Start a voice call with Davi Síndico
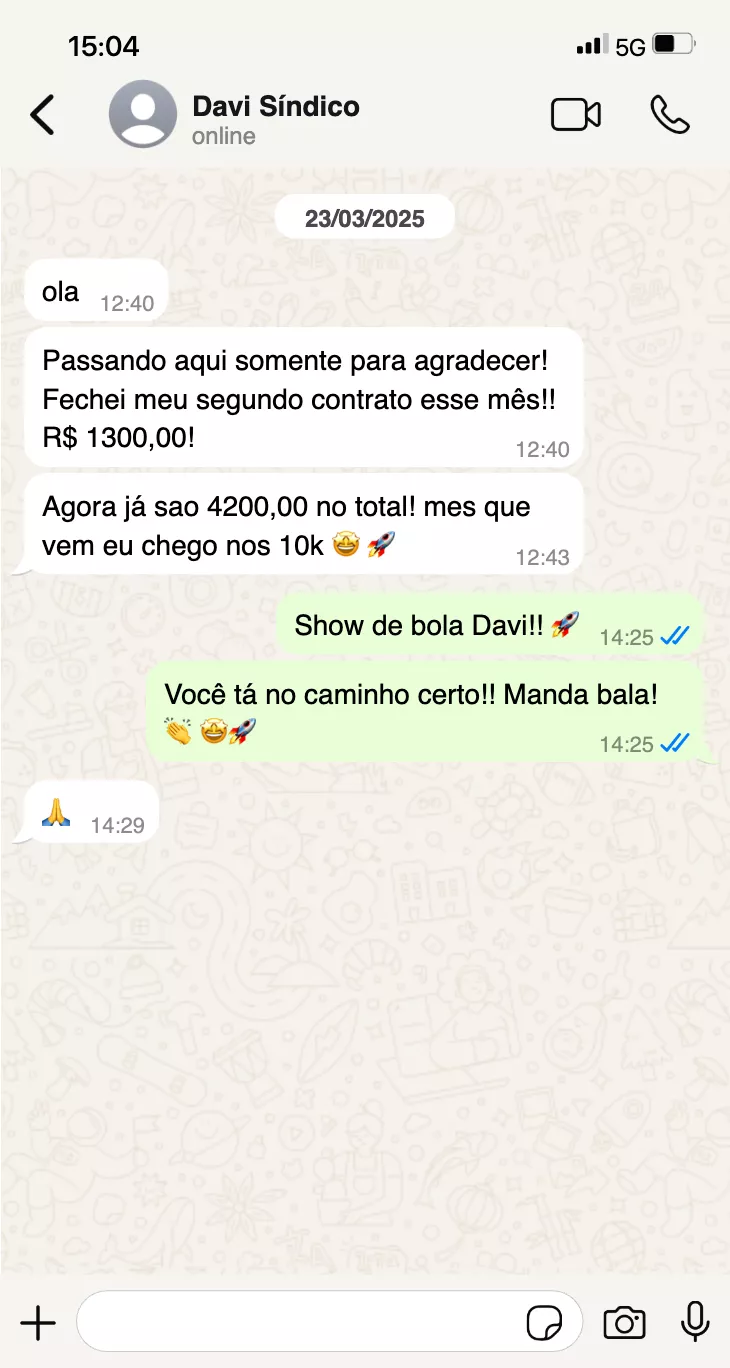The height and width of the screenshot is (1368, 730). (x=669, y=115)
